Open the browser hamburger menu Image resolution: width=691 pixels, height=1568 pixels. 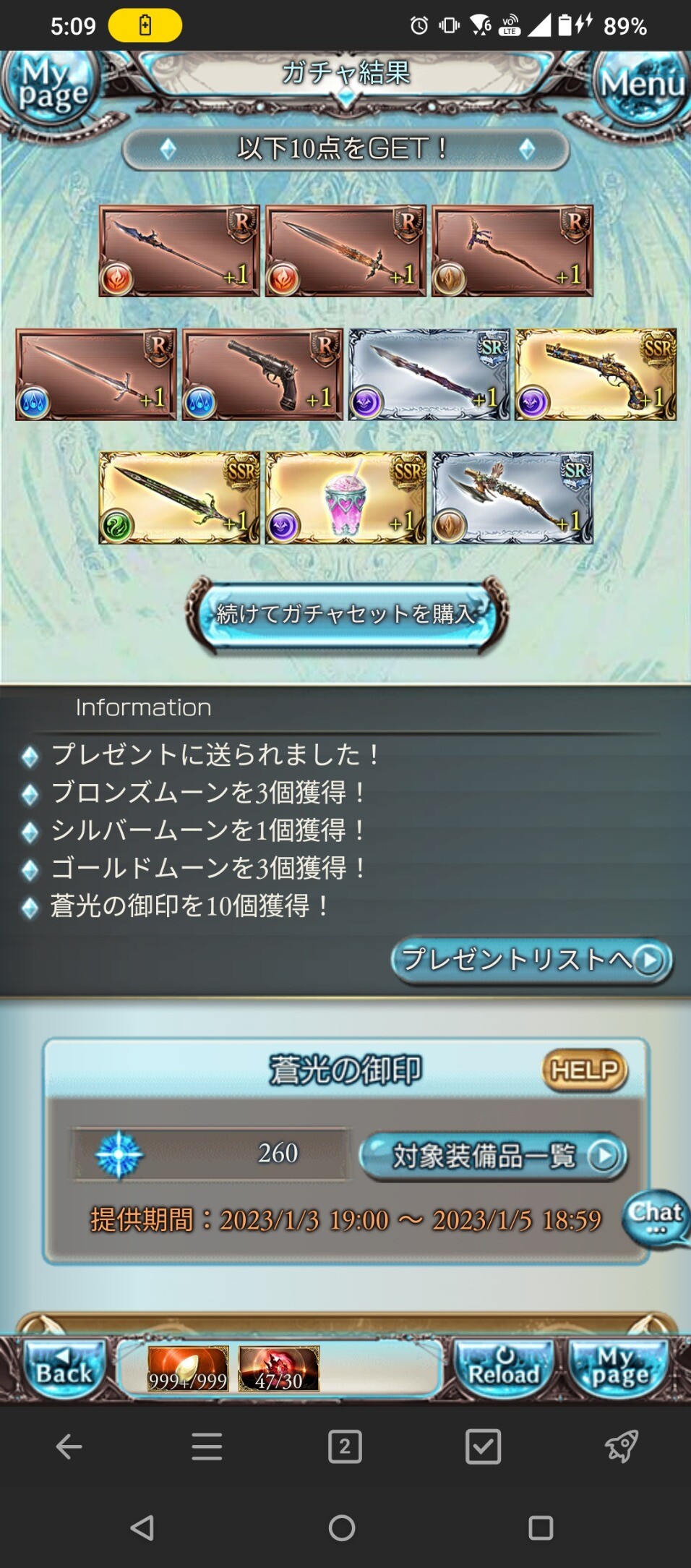click(207, 1446)
